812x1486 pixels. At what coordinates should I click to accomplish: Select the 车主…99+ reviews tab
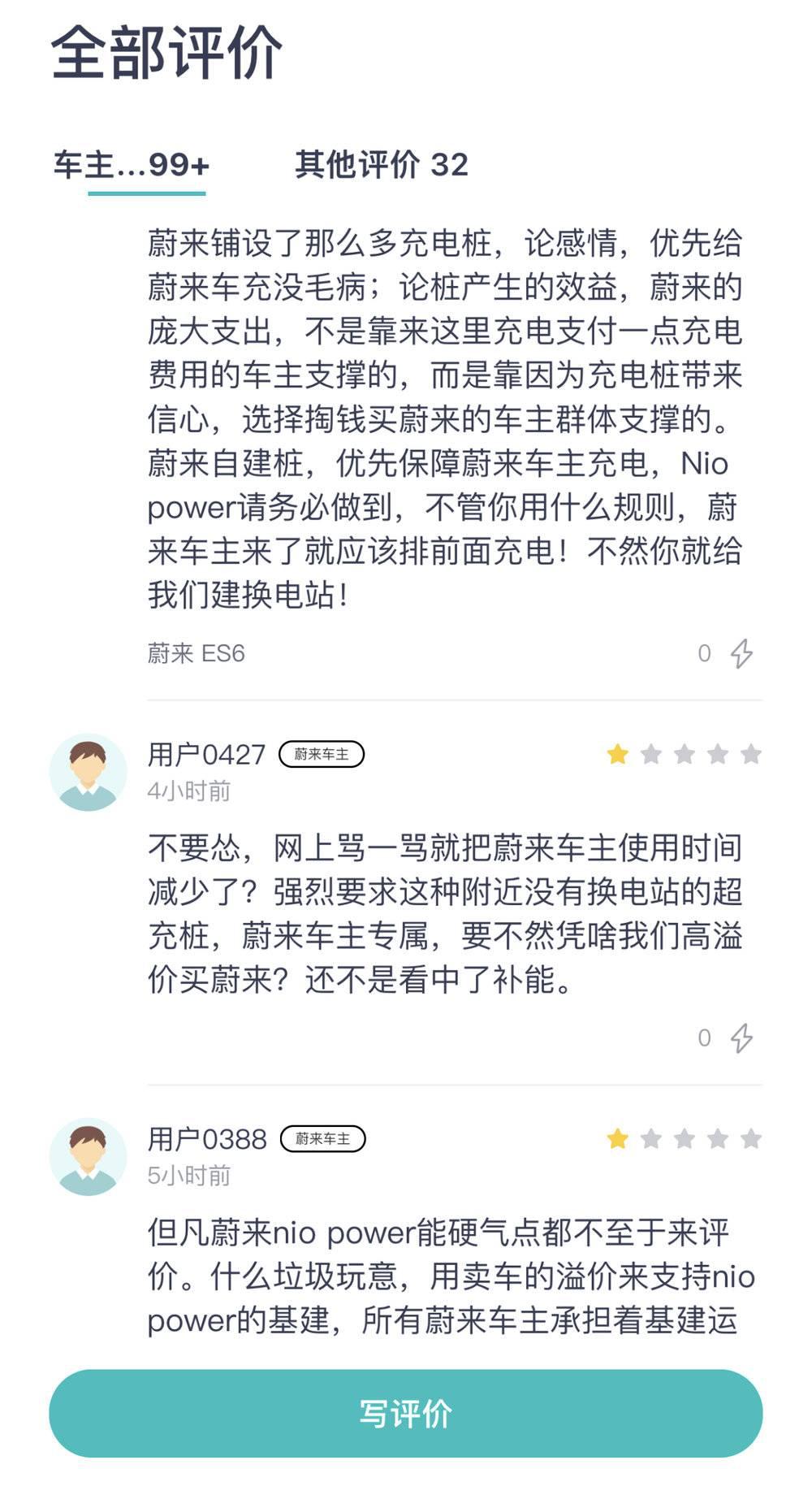click(132, 165)
